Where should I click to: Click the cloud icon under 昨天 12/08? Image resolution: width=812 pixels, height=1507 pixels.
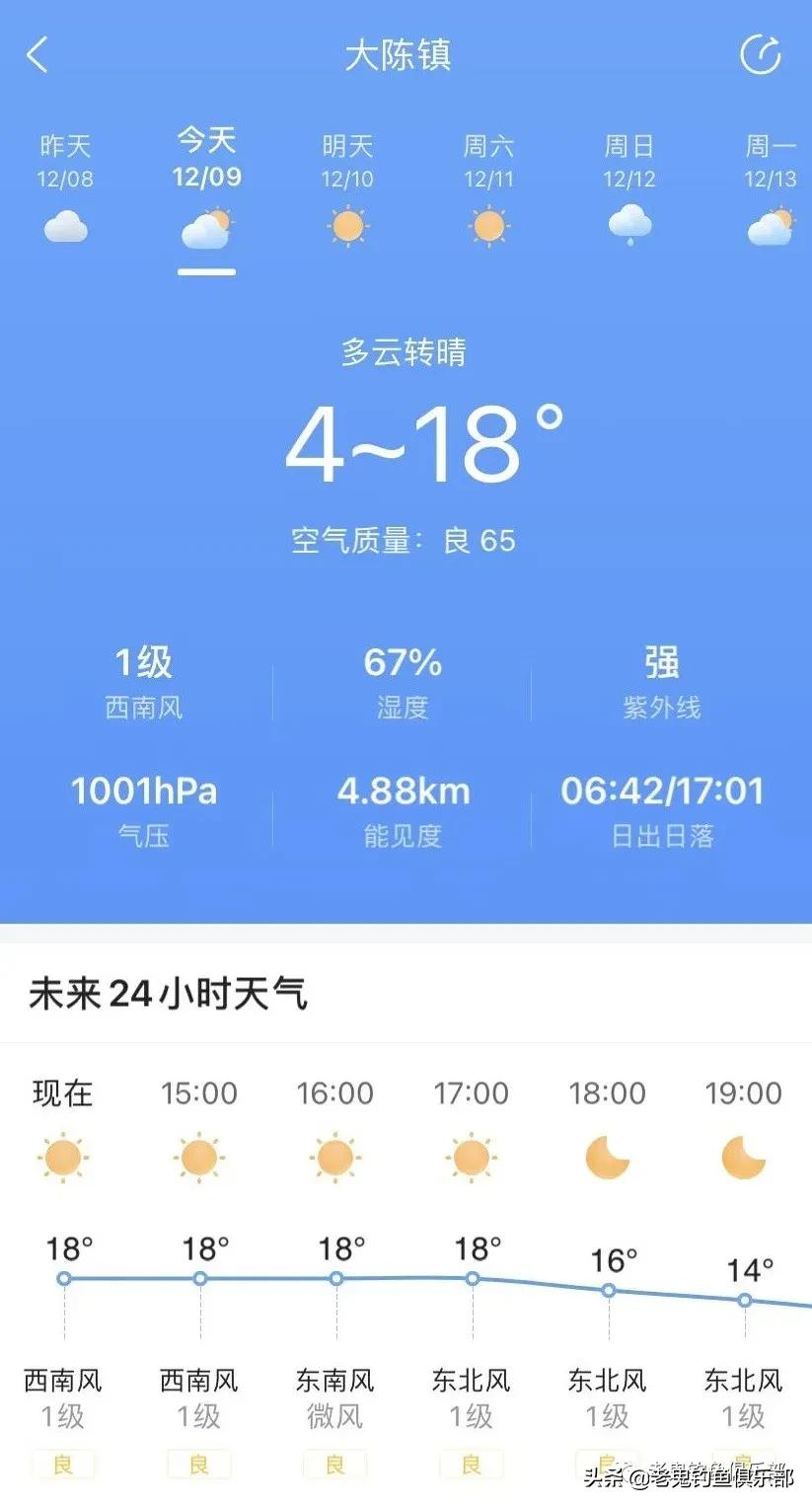point(65,227)
